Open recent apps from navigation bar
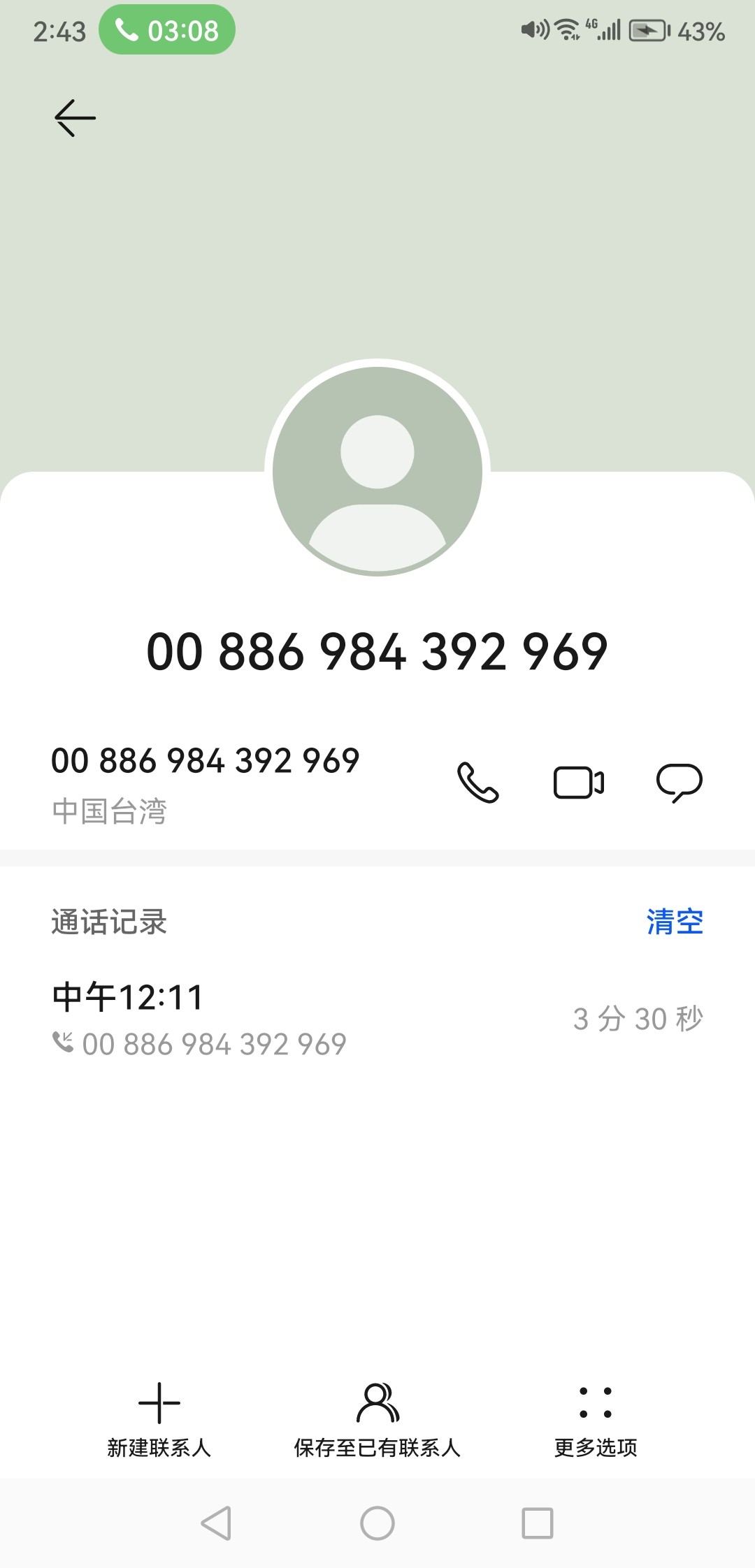The image size is (755, 1568). tap(538, 1523)
